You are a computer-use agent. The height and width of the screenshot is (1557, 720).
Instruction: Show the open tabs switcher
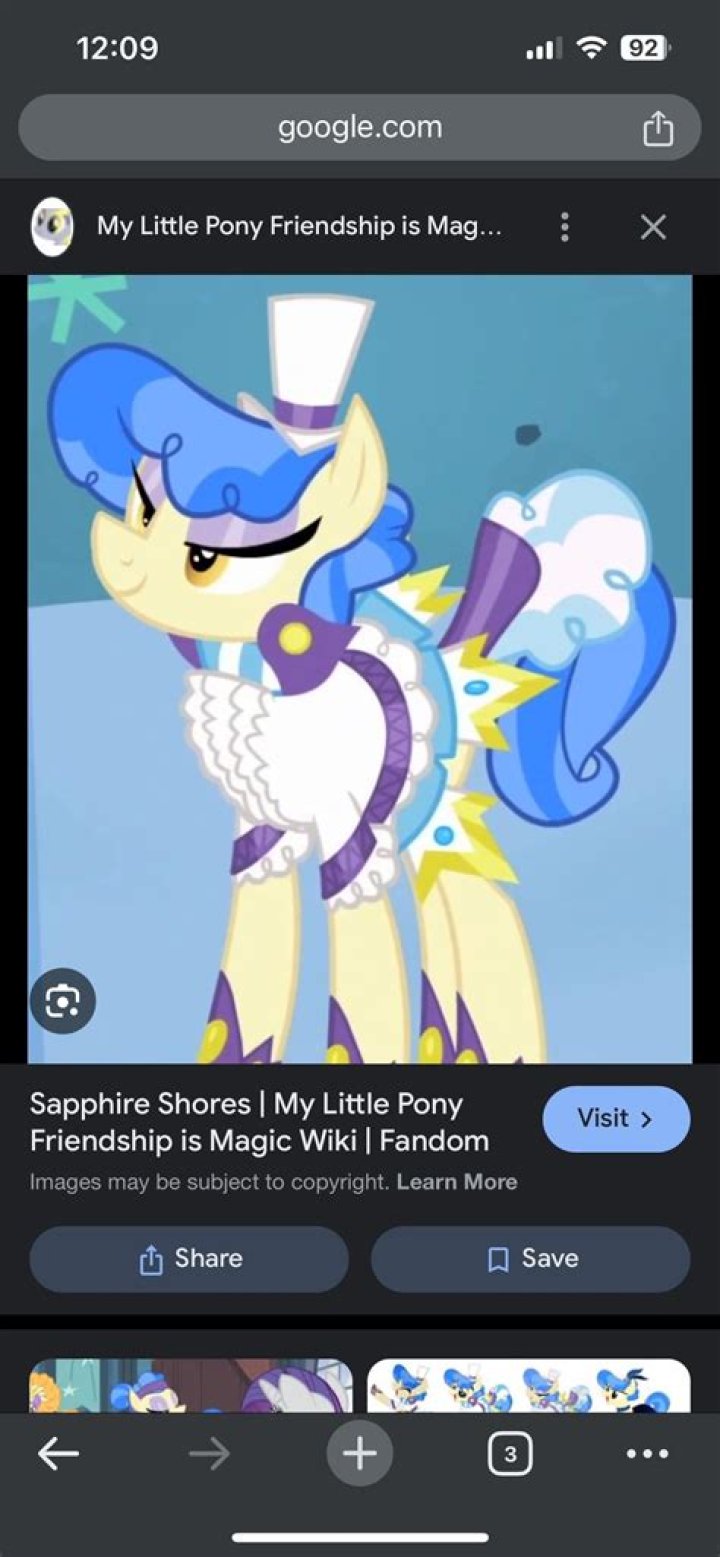click(510, 1454)
